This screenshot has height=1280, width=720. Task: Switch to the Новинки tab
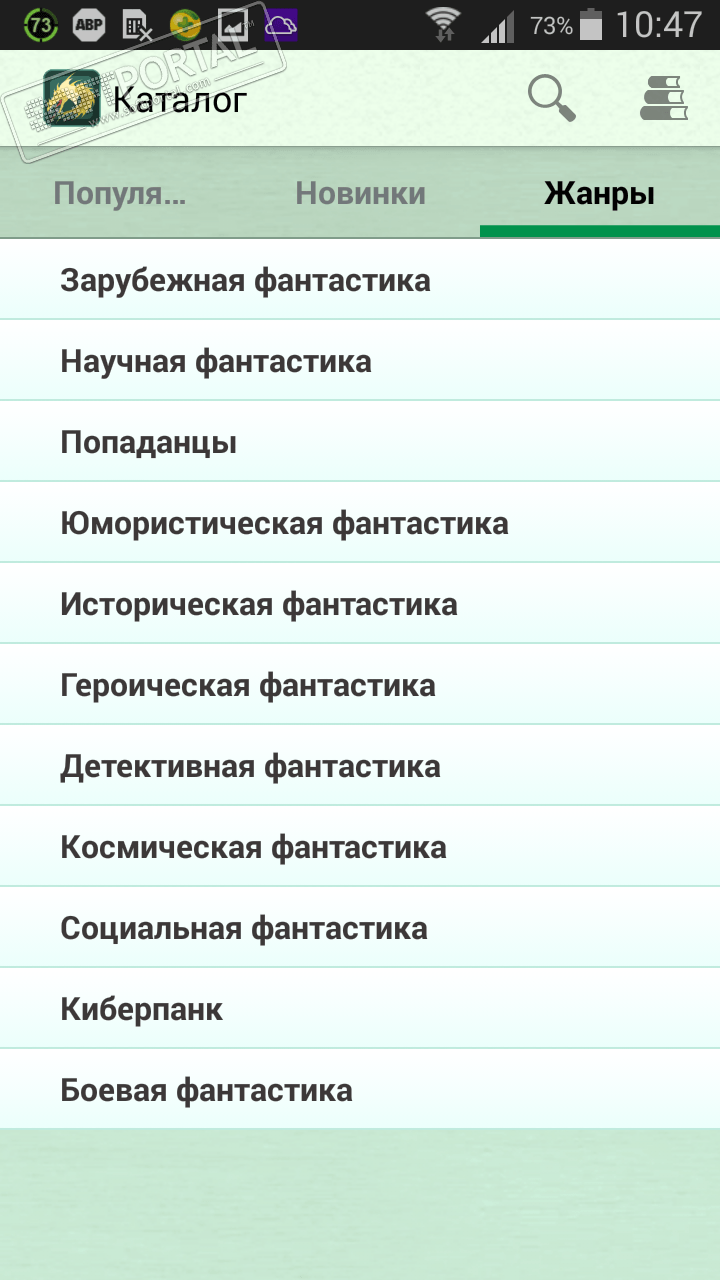tap(360, 193)
